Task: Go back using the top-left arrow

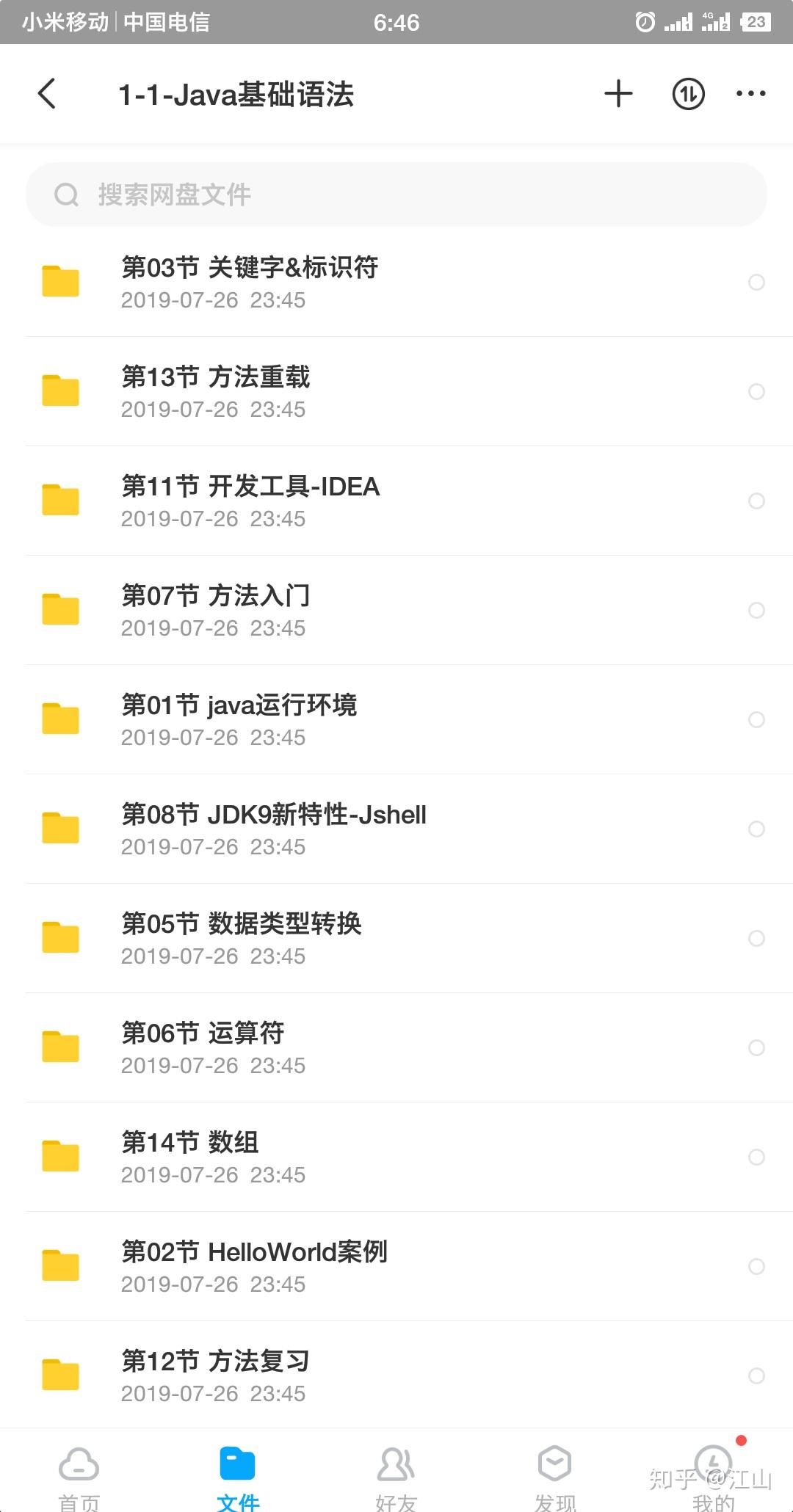Action: 47,94
